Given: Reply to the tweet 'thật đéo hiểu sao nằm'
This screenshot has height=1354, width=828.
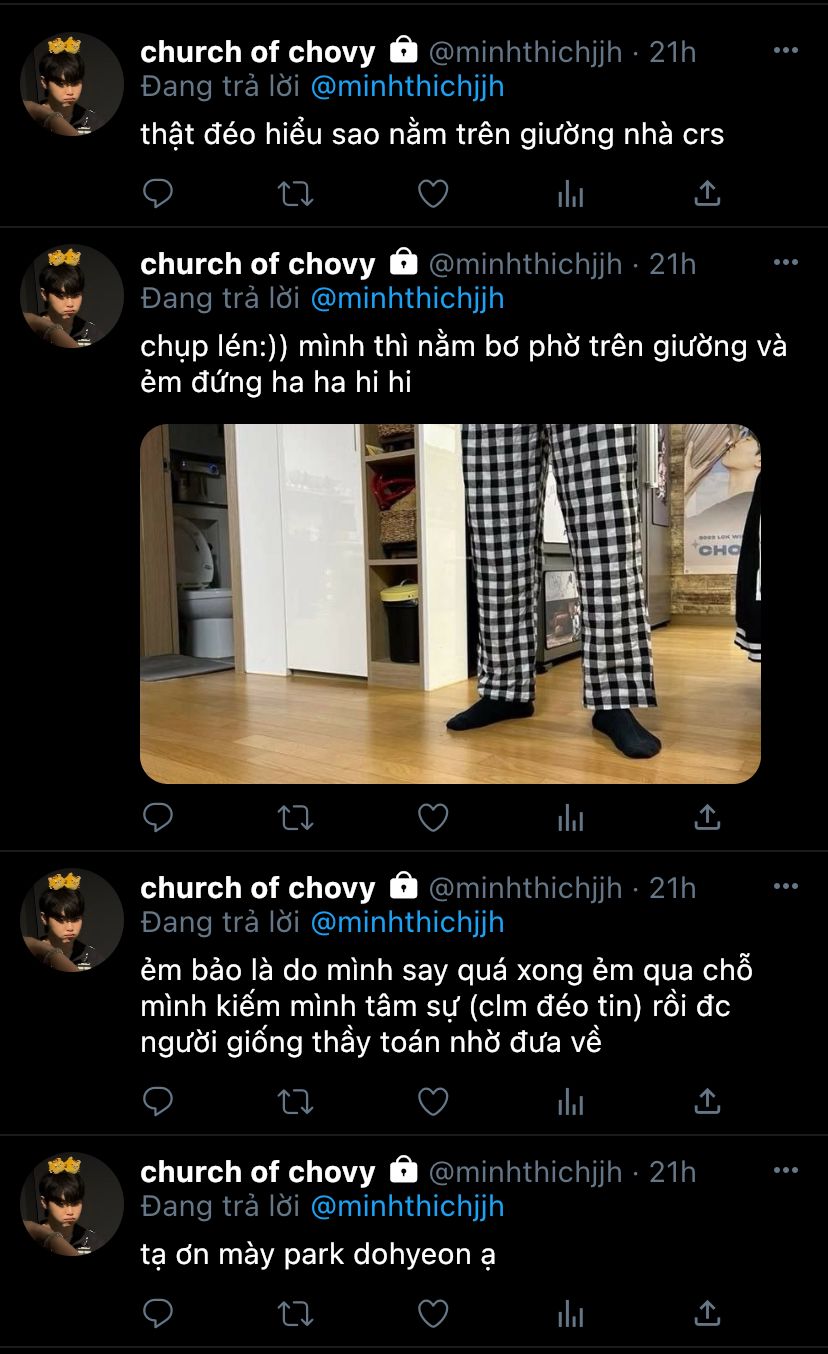Looking at the screenshot, I should (158, 193).
